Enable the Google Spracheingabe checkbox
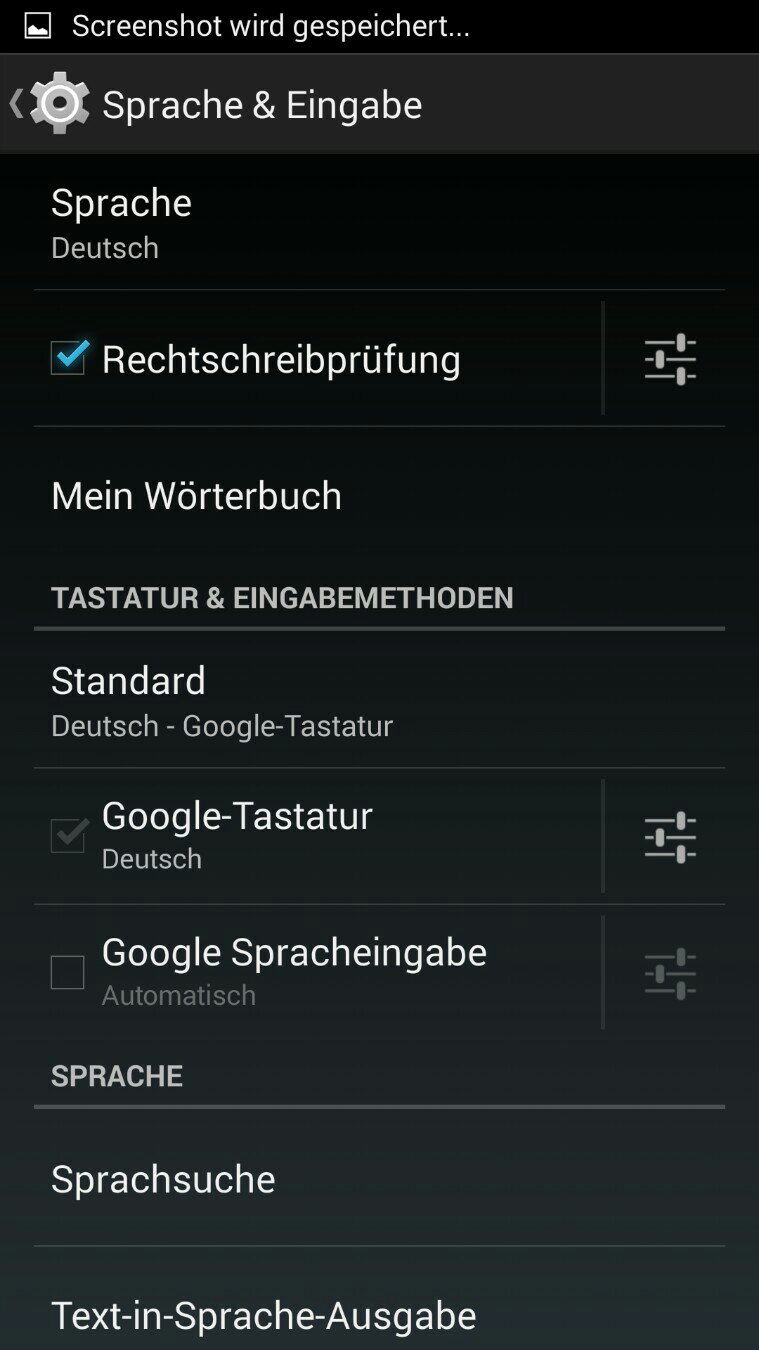This screenshot has height=1350, width=759. coord(68,972)
